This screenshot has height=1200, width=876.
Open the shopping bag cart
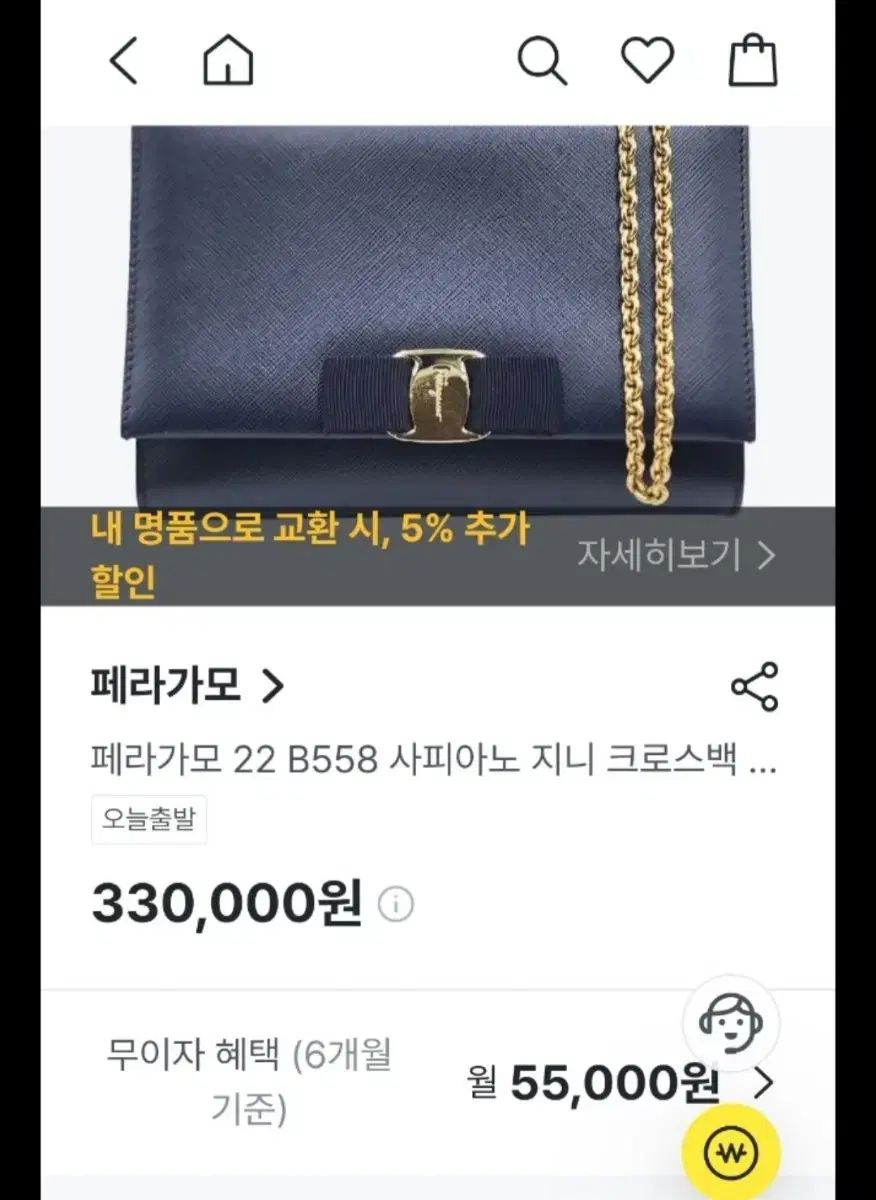coord(753,62)
